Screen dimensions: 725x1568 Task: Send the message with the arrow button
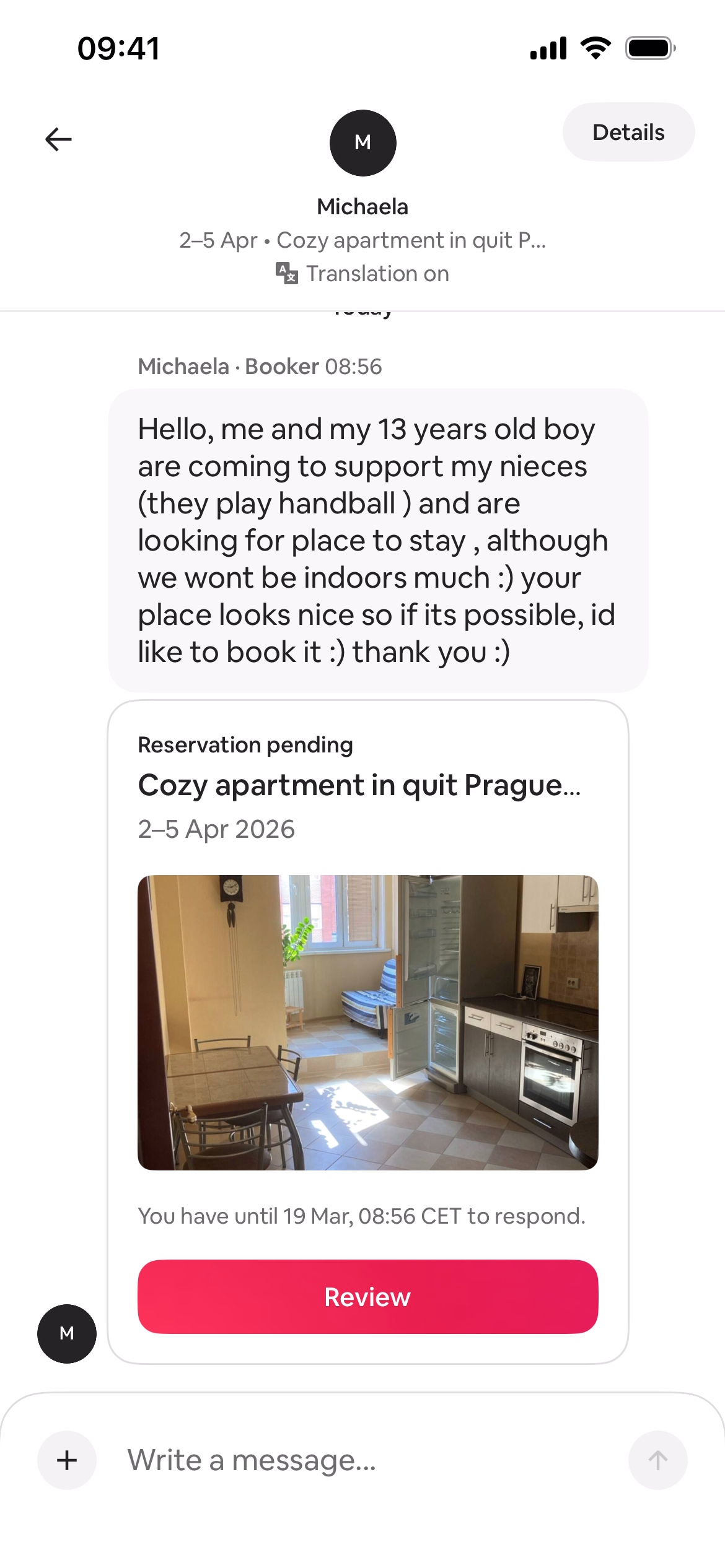tap(657, 1460)
